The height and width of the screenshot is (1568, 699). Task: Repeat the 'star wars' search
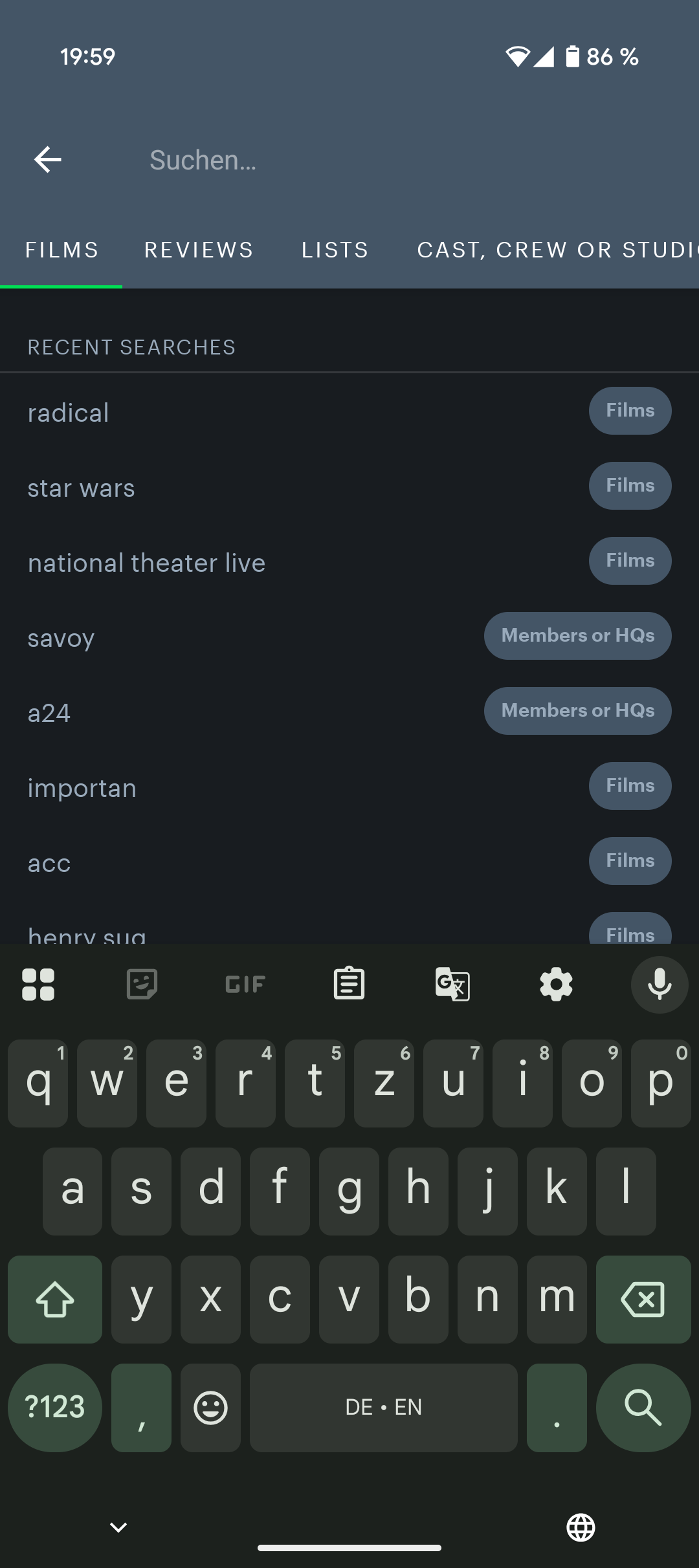point(349,486)
